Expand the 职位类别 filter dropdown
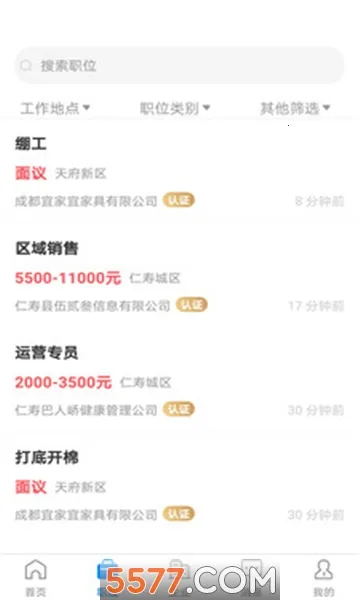 tap(175, 108)
